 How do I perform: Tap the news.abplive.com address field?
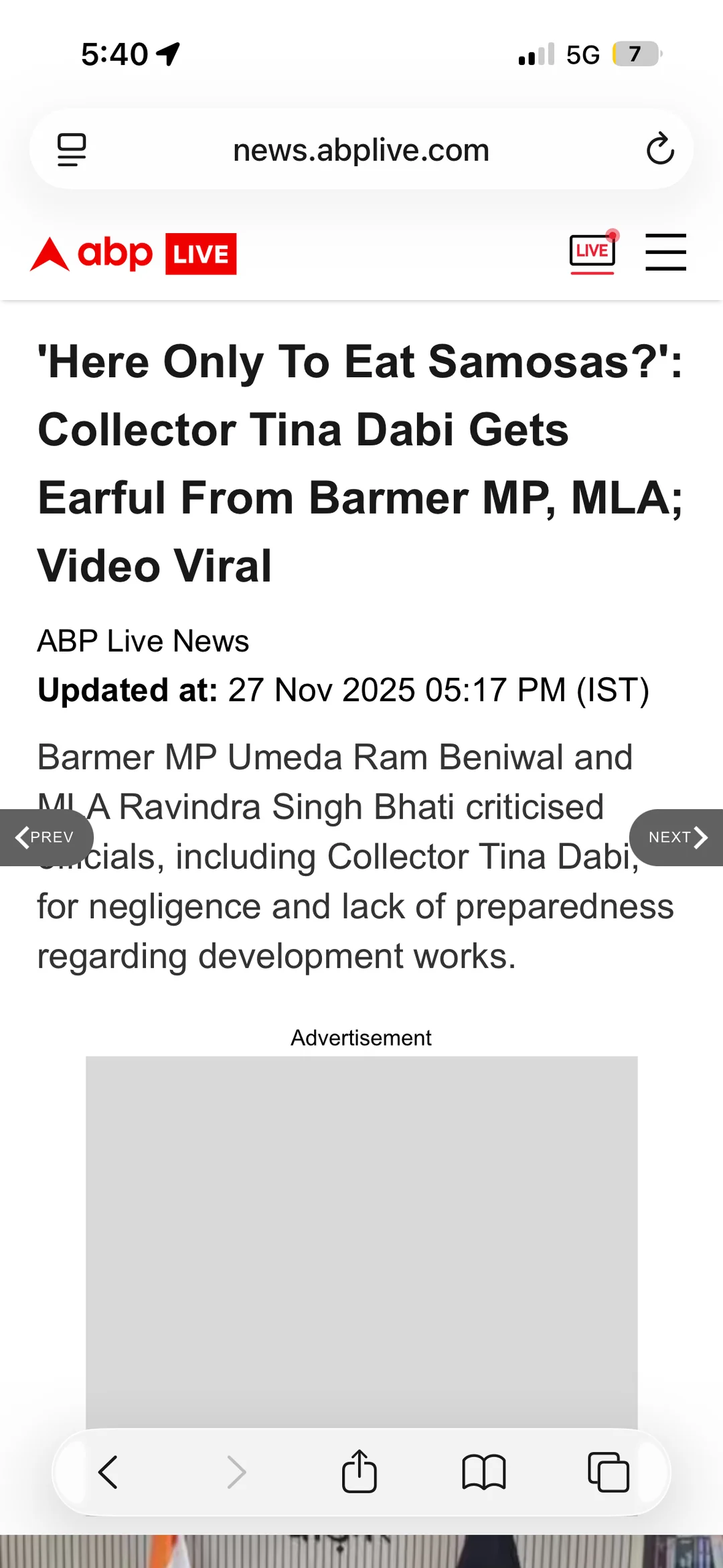(x=361, y=150)
